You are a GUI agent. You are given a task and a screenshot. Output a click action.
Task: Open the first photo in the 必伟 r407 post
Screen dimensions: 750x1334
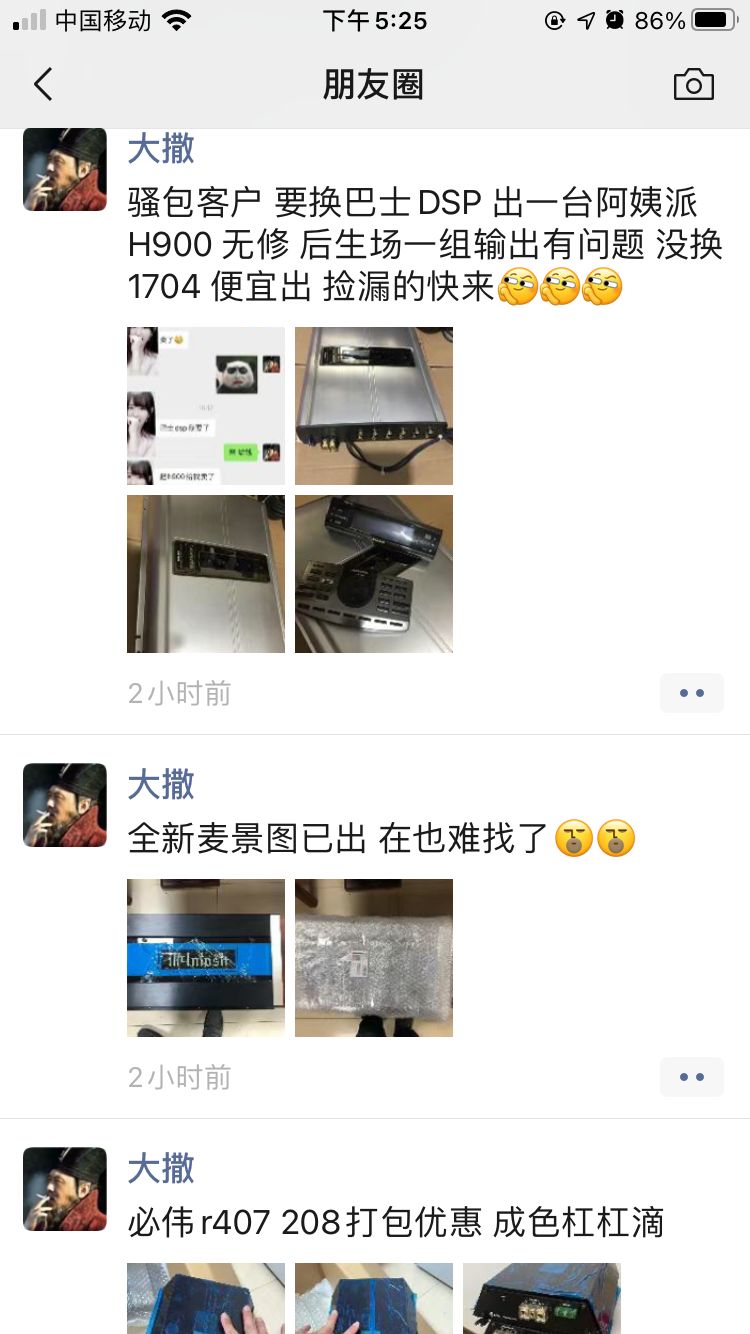click(x=206, y=1298)
